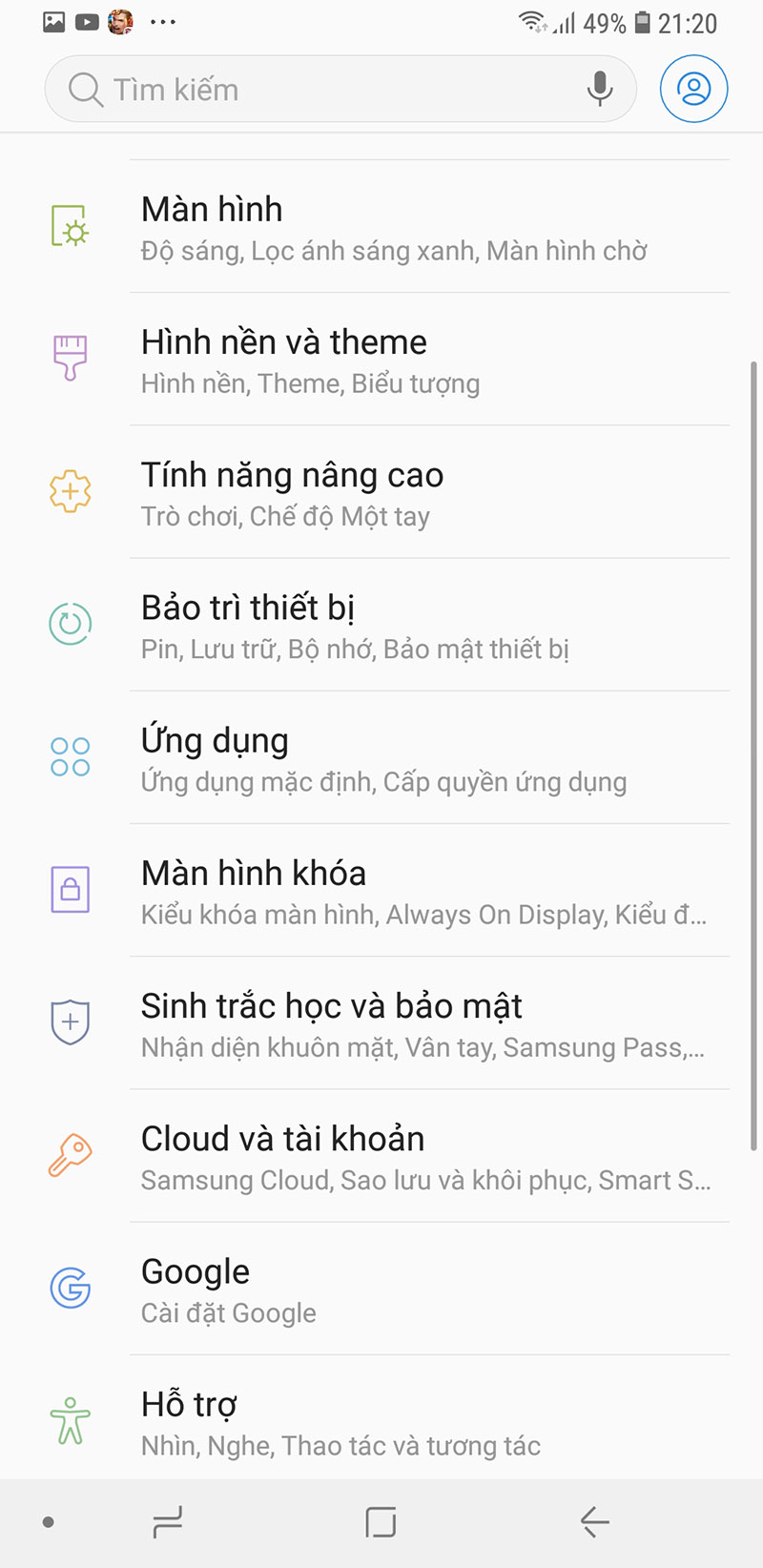
Task: Start voice search with the microphone
Action: pos(600,89)
